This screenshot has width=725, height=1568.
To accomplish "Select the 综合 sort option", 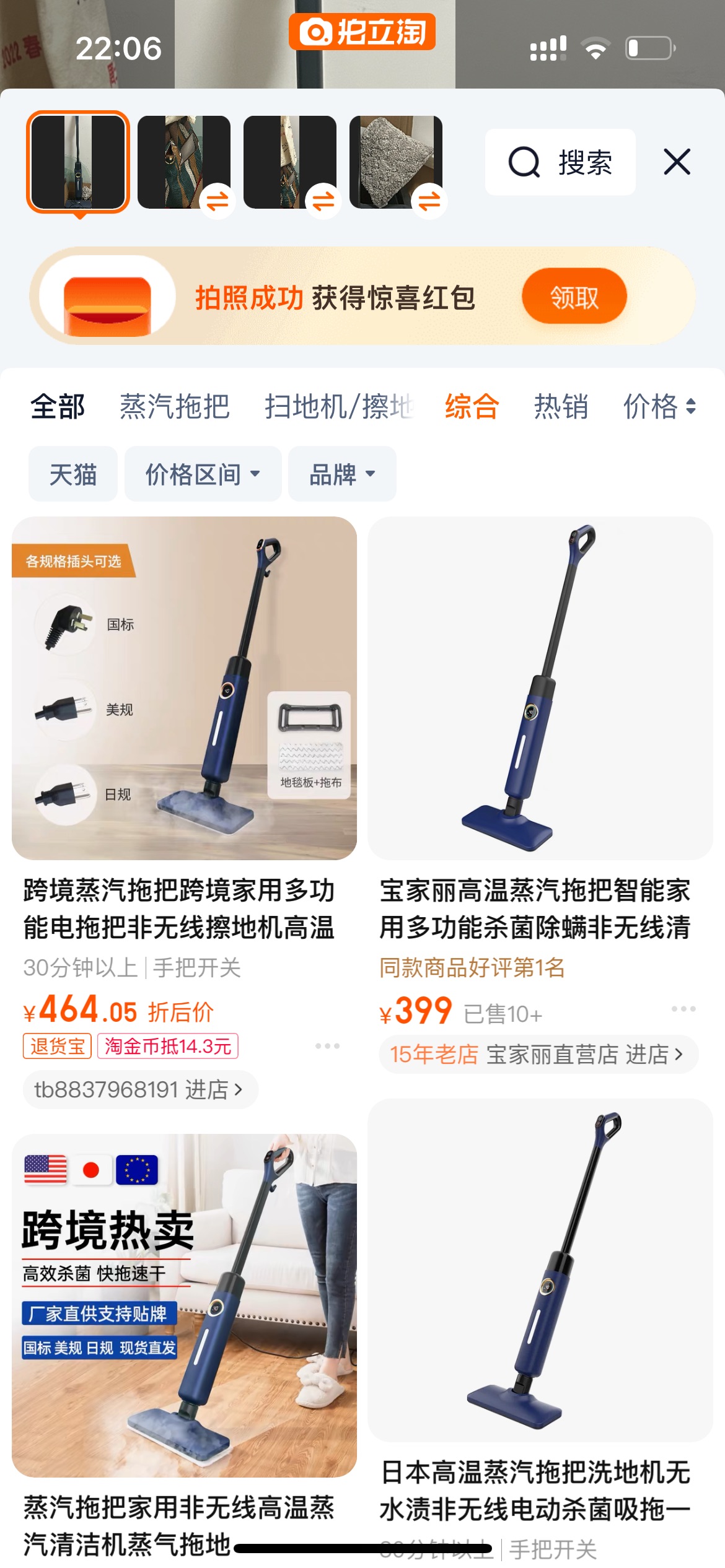I will (472, 407).
